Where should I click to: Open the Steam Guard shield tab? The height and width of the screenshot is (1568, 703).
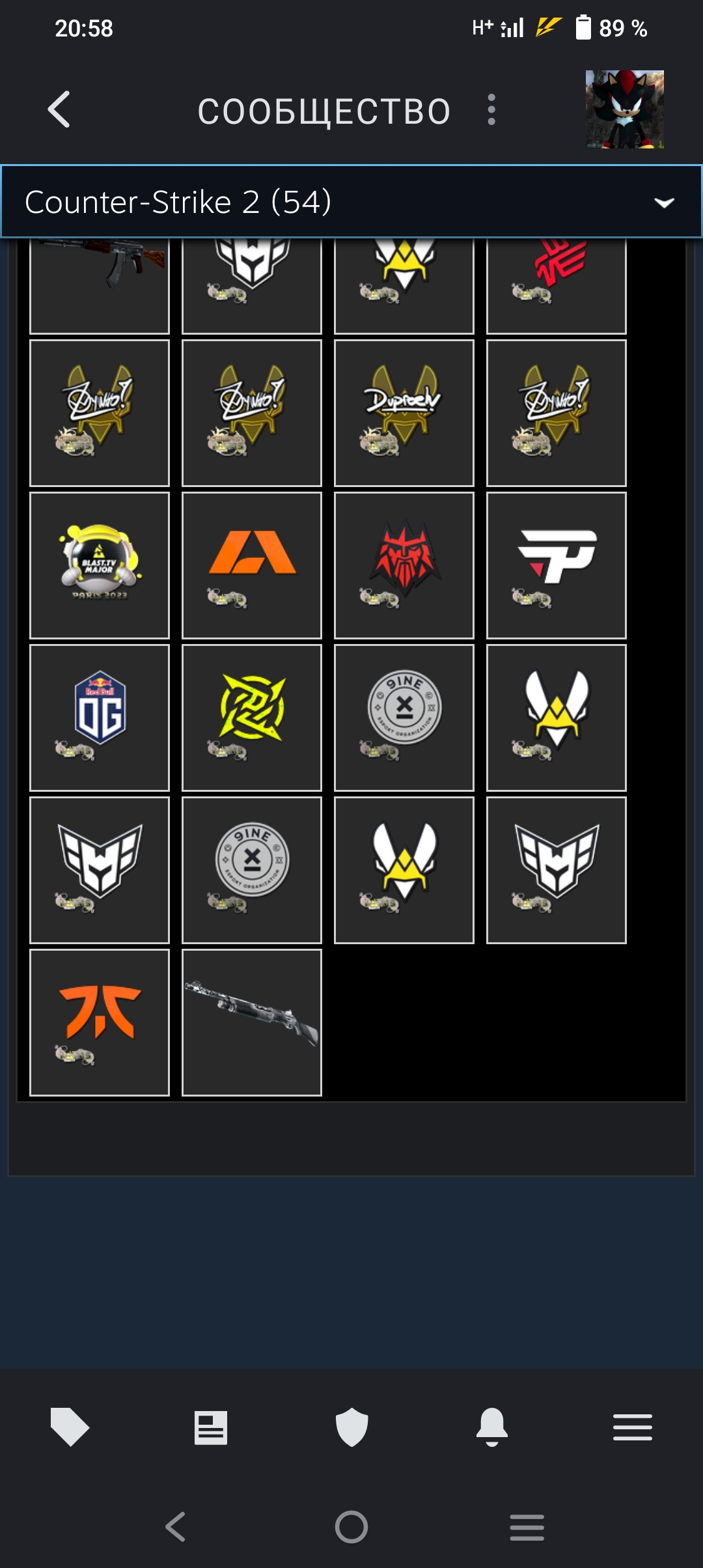[351, 1427]
